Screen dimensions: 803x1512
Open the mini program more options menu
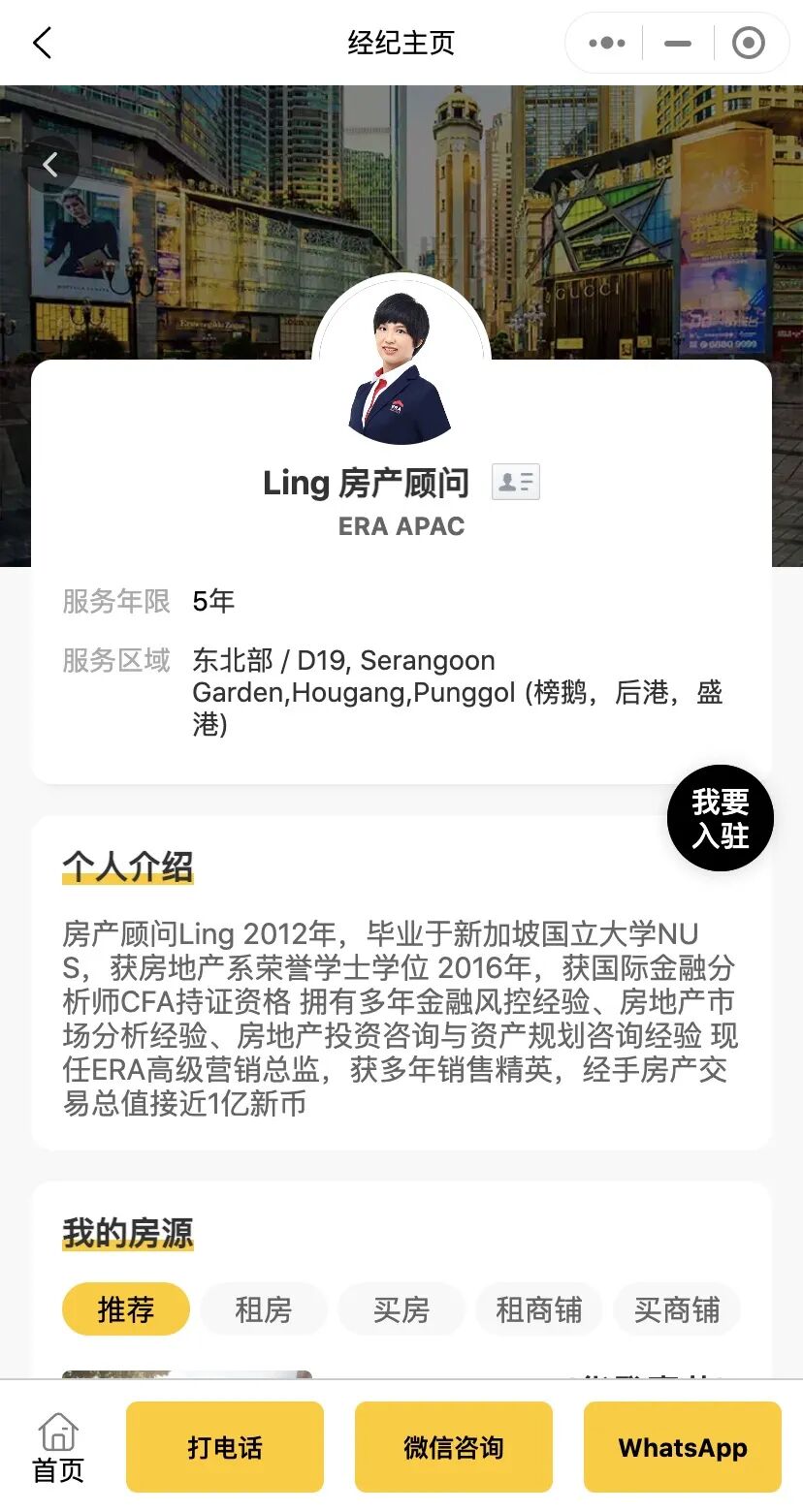(607, 43)
